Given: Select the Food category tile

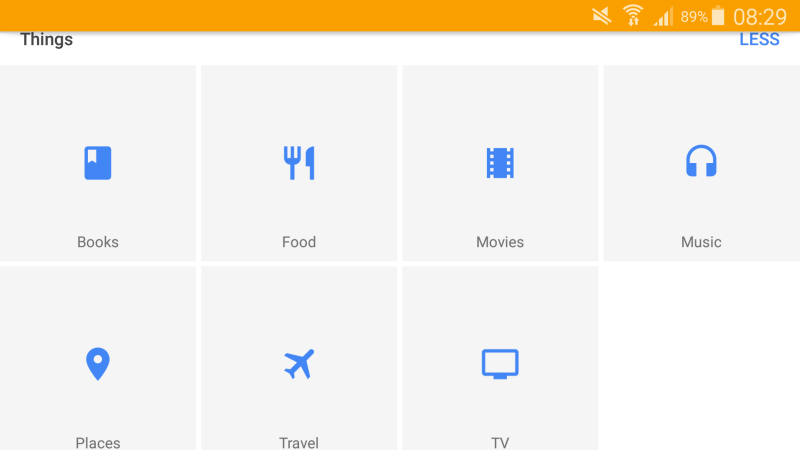Looking at the screenshot, I should pos(299,164).
